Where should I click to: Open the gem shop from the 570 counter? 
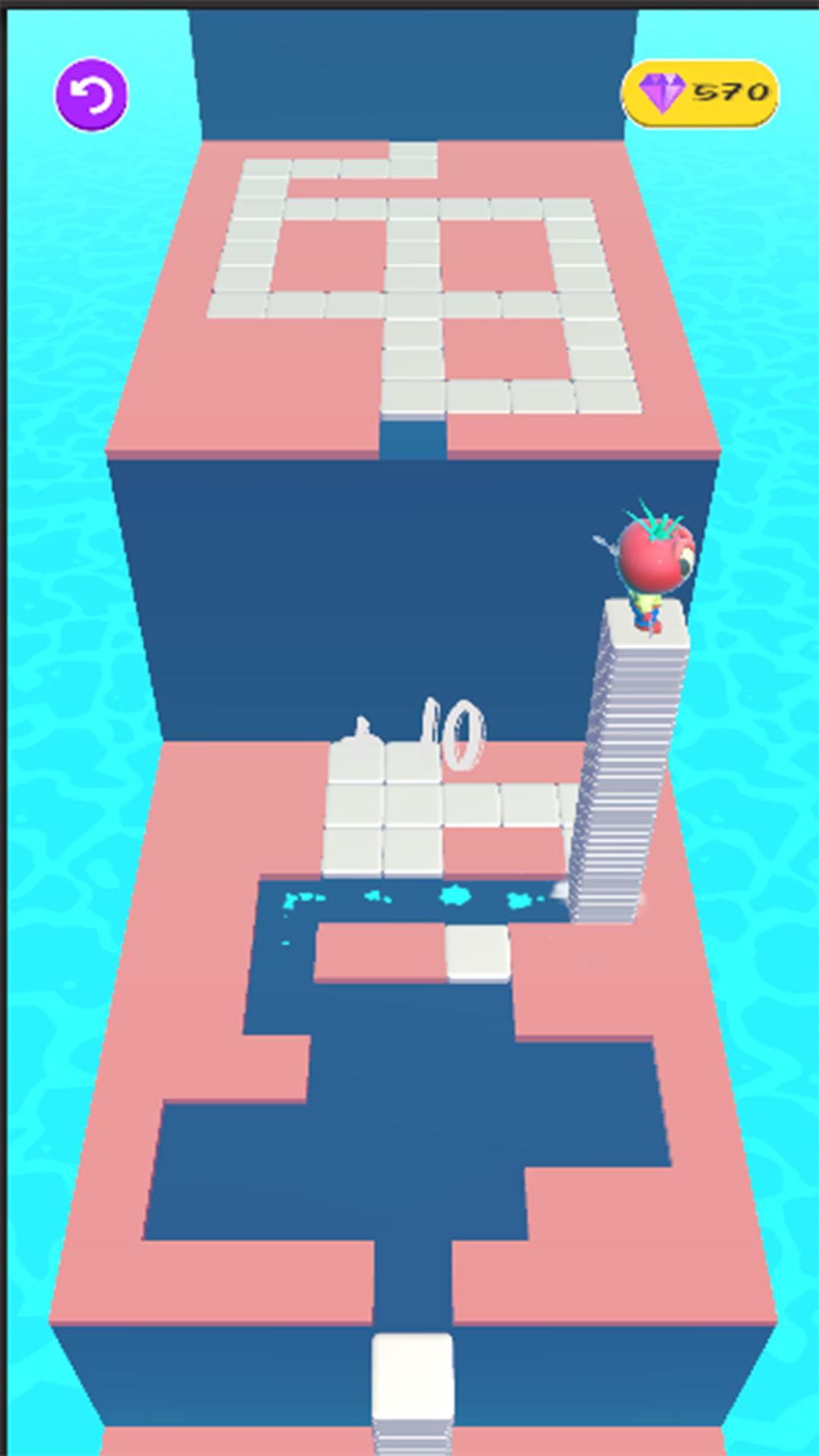700,93
